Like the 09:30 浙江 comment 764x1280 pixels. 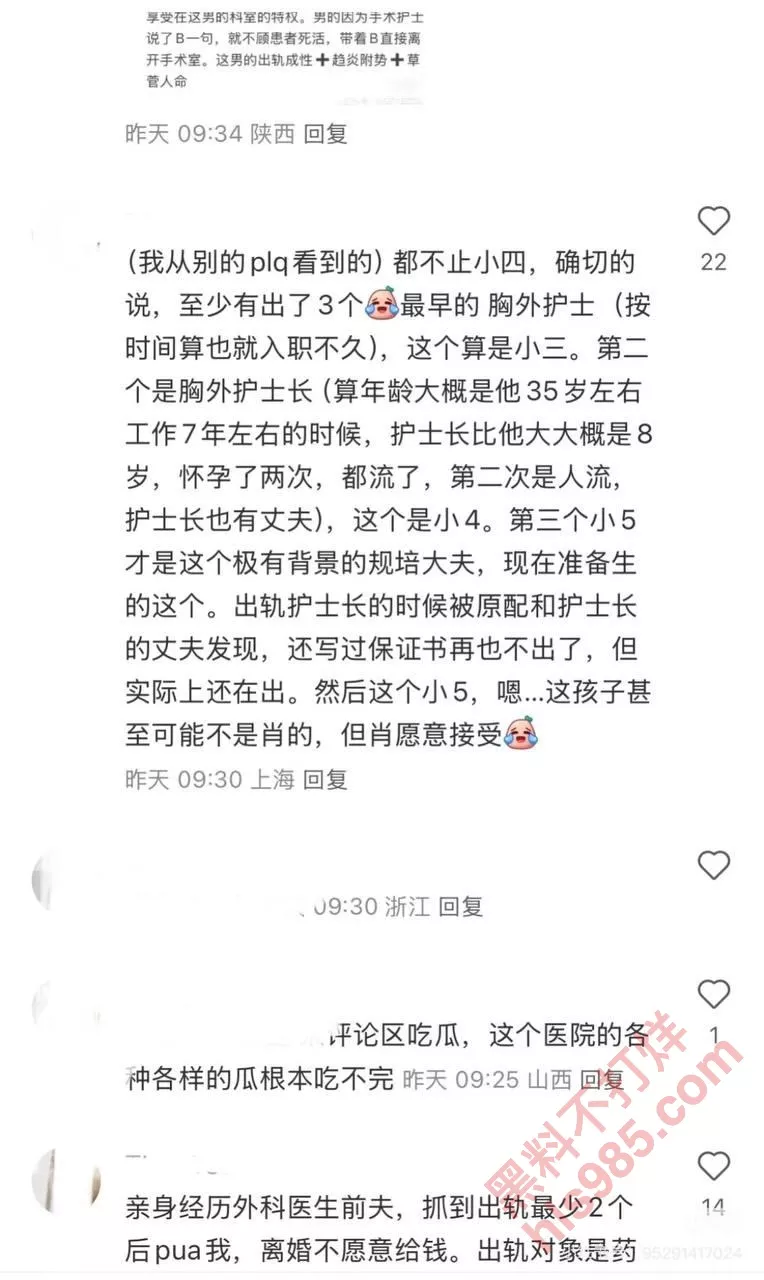point(713,865)
